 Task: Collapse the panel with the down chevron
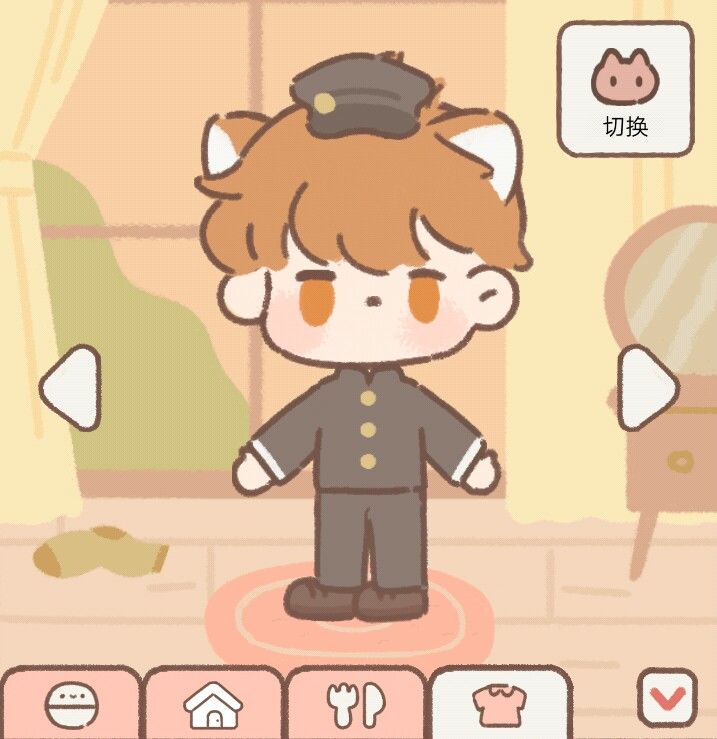[x=667, y=697]
